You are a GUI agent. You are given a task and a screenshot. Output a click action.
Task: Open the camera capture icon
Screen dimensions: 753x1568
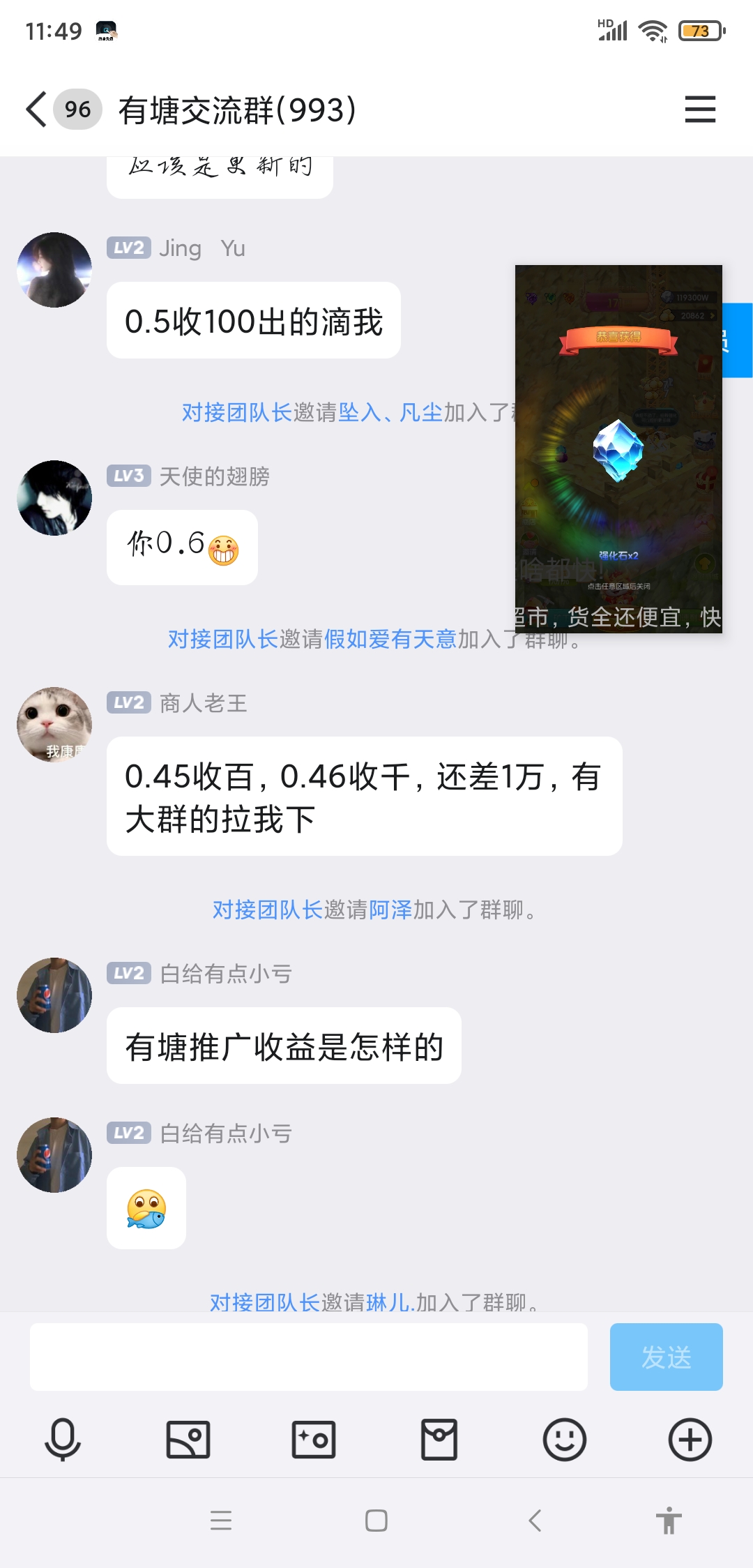click(314, 1440)
